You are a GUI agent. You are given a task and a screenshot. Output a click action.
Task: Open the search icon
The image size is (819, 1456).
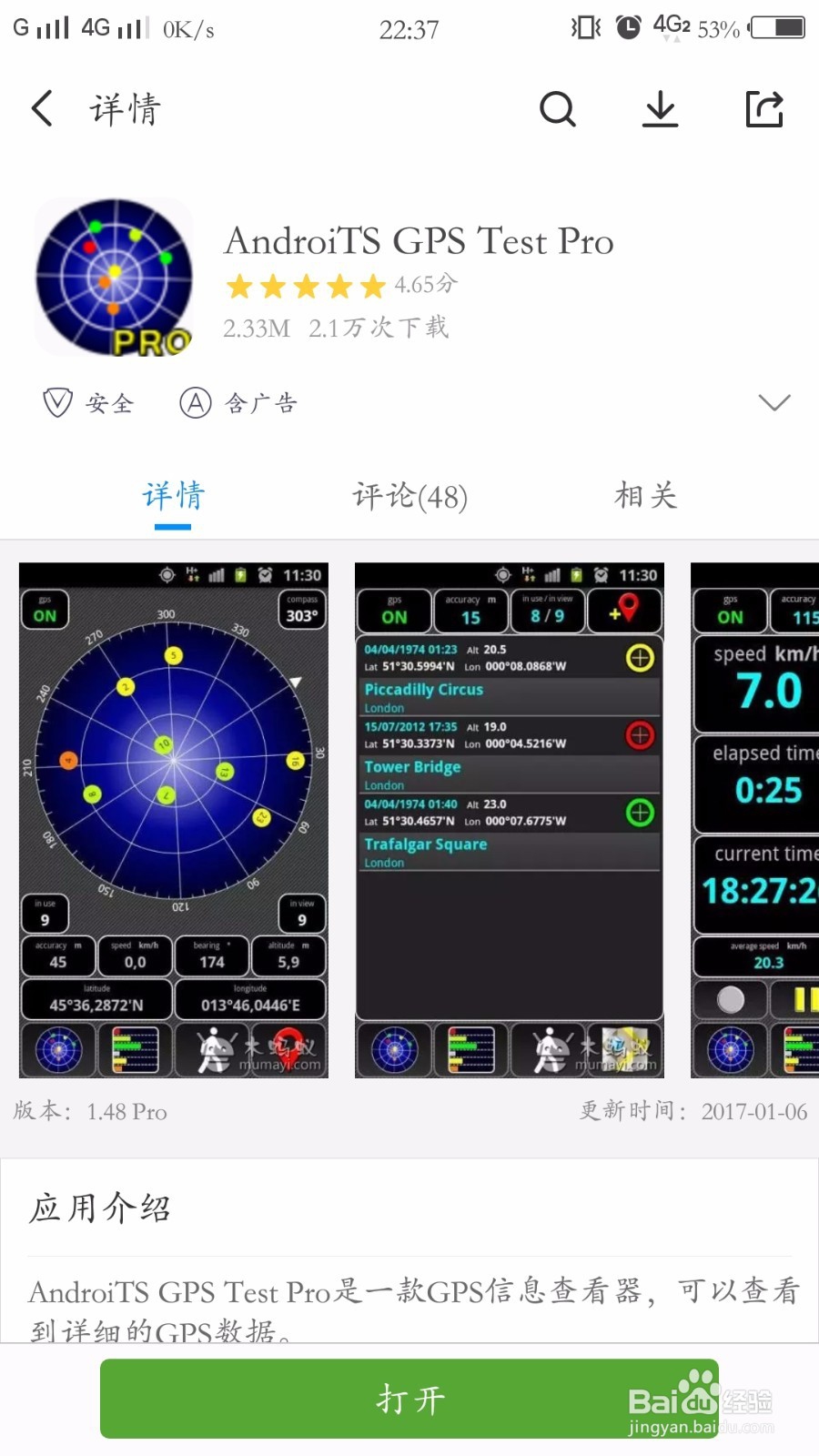click(558, 110)
